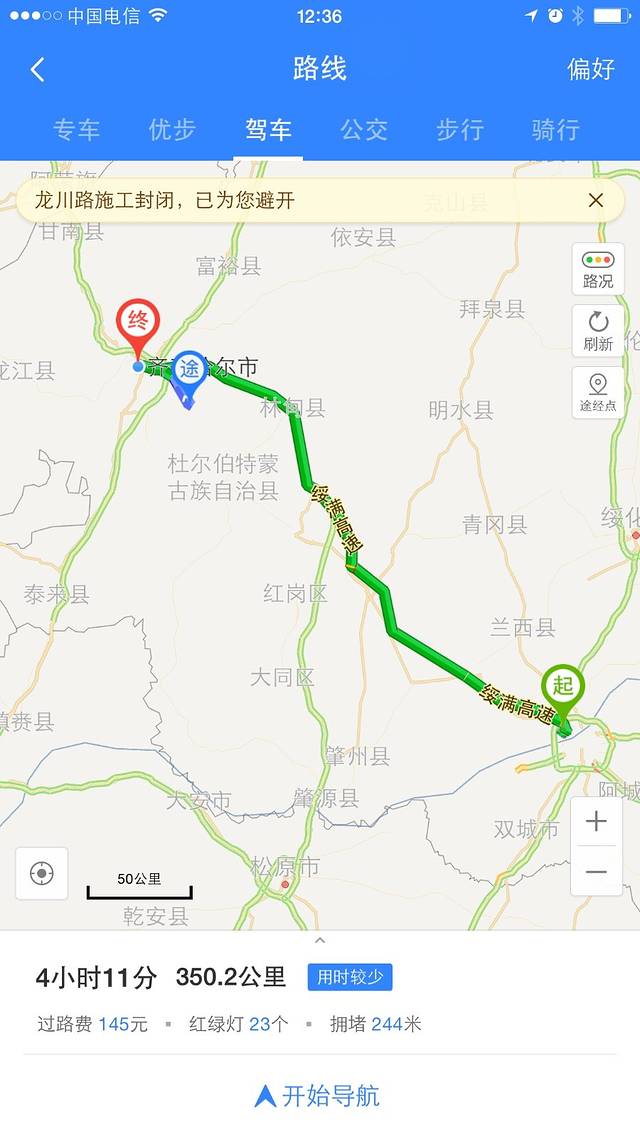Image resolution: width=640 pixels, height=1137 pixels.
Task: Expand the route details panel
Action: point(320,941)
